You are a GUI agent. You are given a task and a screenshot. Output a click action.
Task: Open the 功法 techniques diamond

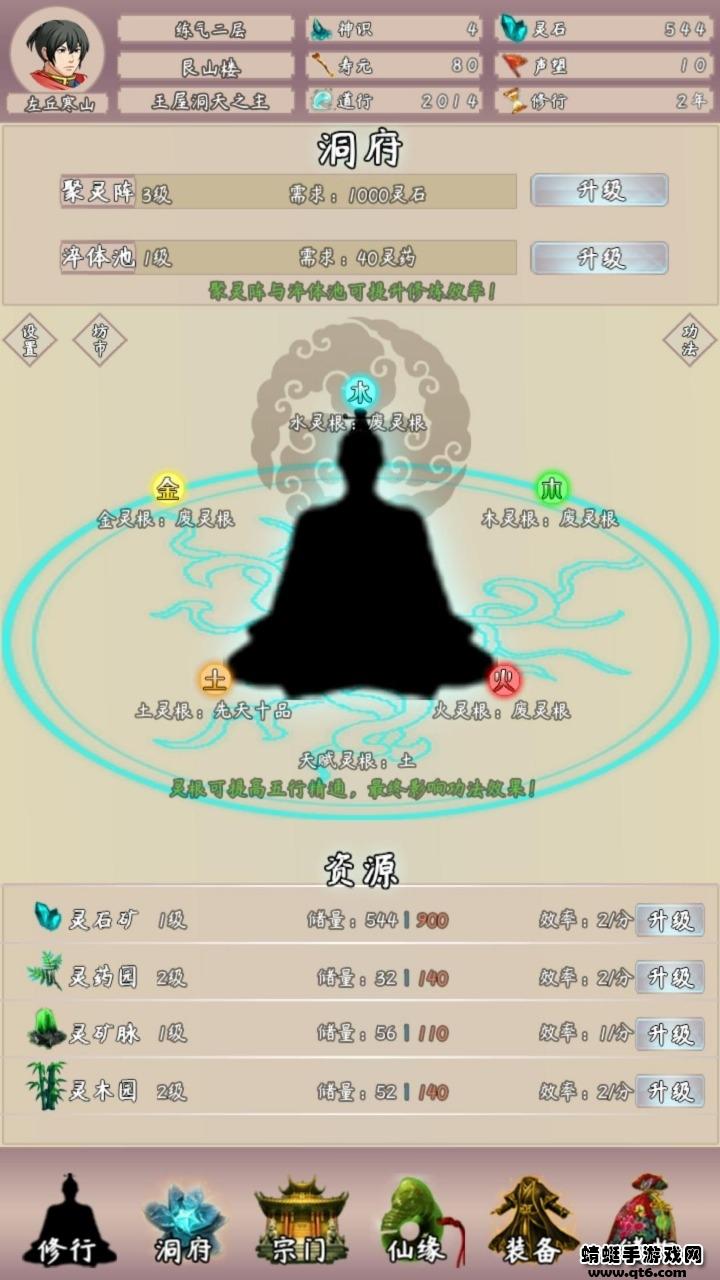point(690,341)
